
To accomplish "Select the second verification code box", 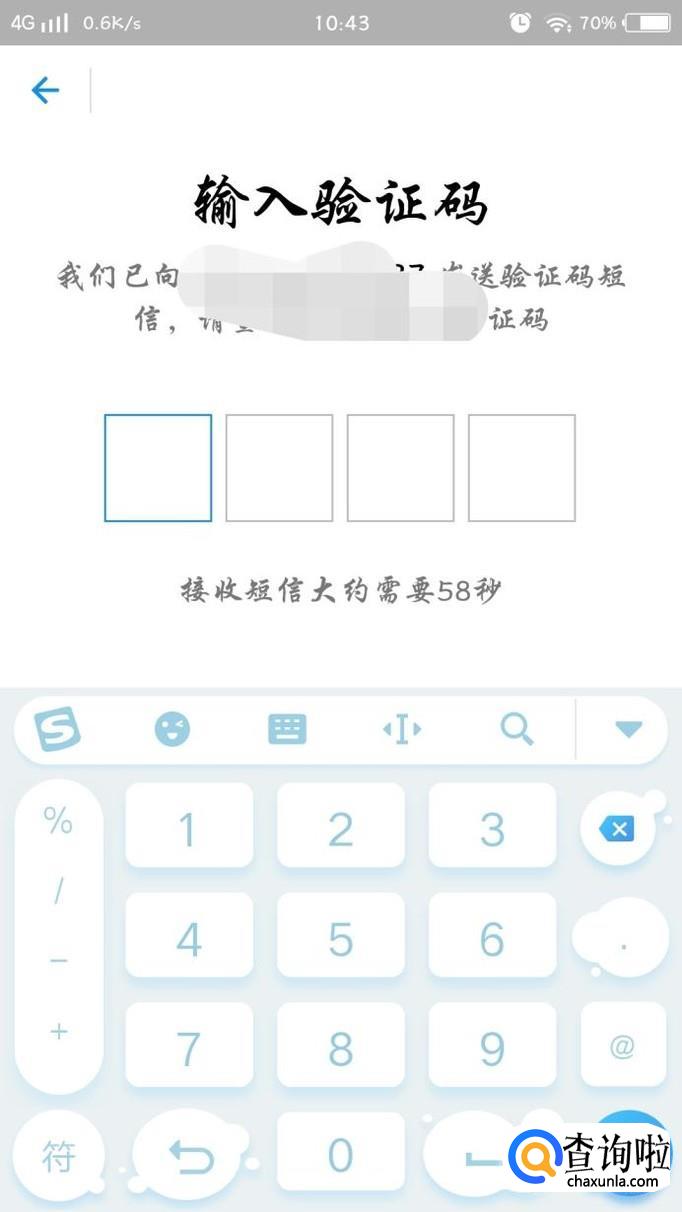I will point(279,468).
